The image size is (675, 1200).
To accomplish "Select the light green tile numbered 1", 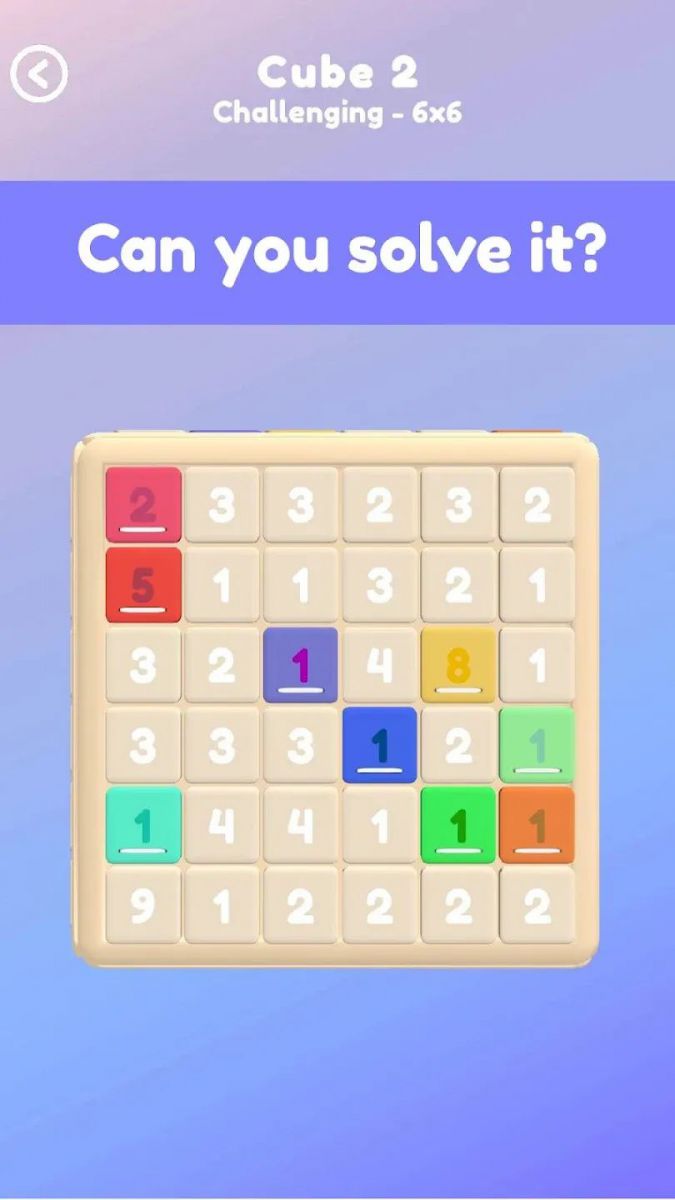I will [x=537, y=745].
